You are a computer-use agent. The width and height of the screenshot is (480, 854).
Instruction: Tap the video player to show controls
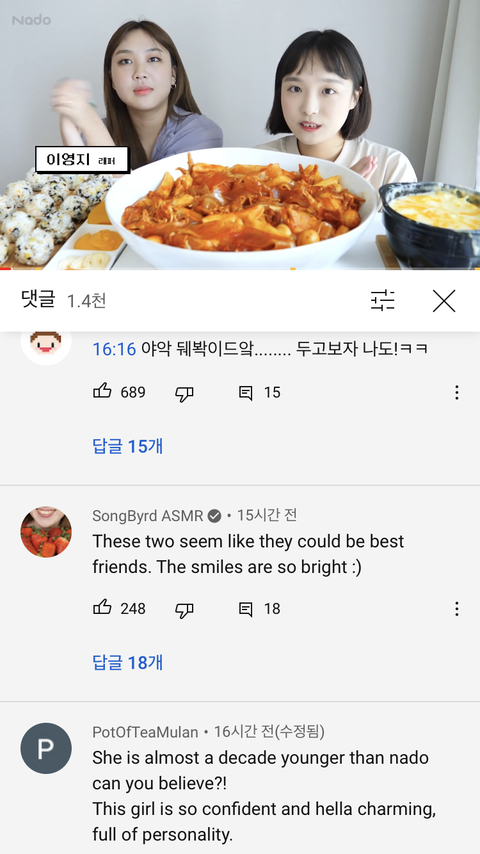pos(240,135)
